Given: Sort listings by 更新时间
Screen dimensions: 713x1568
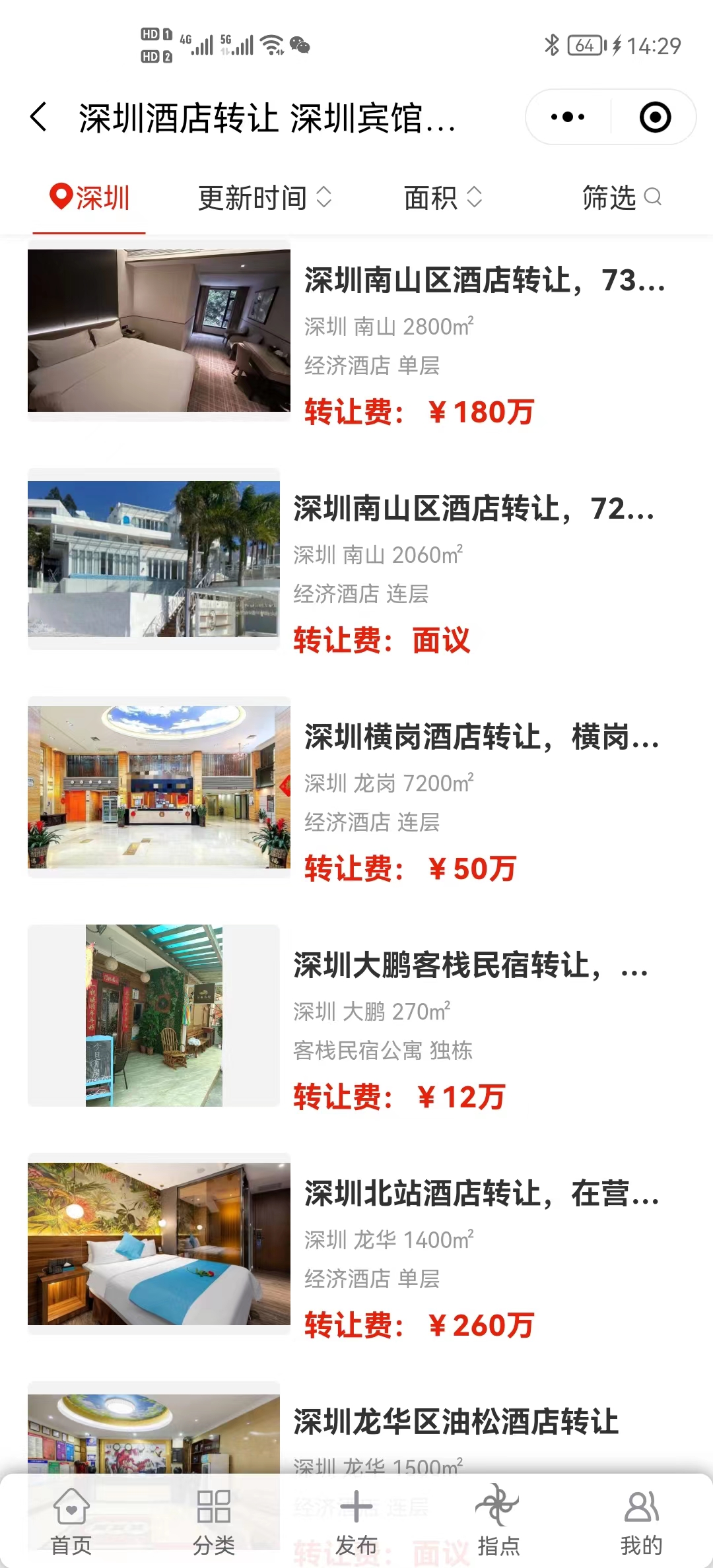Looking at the screenshot, I should point(264,198).
